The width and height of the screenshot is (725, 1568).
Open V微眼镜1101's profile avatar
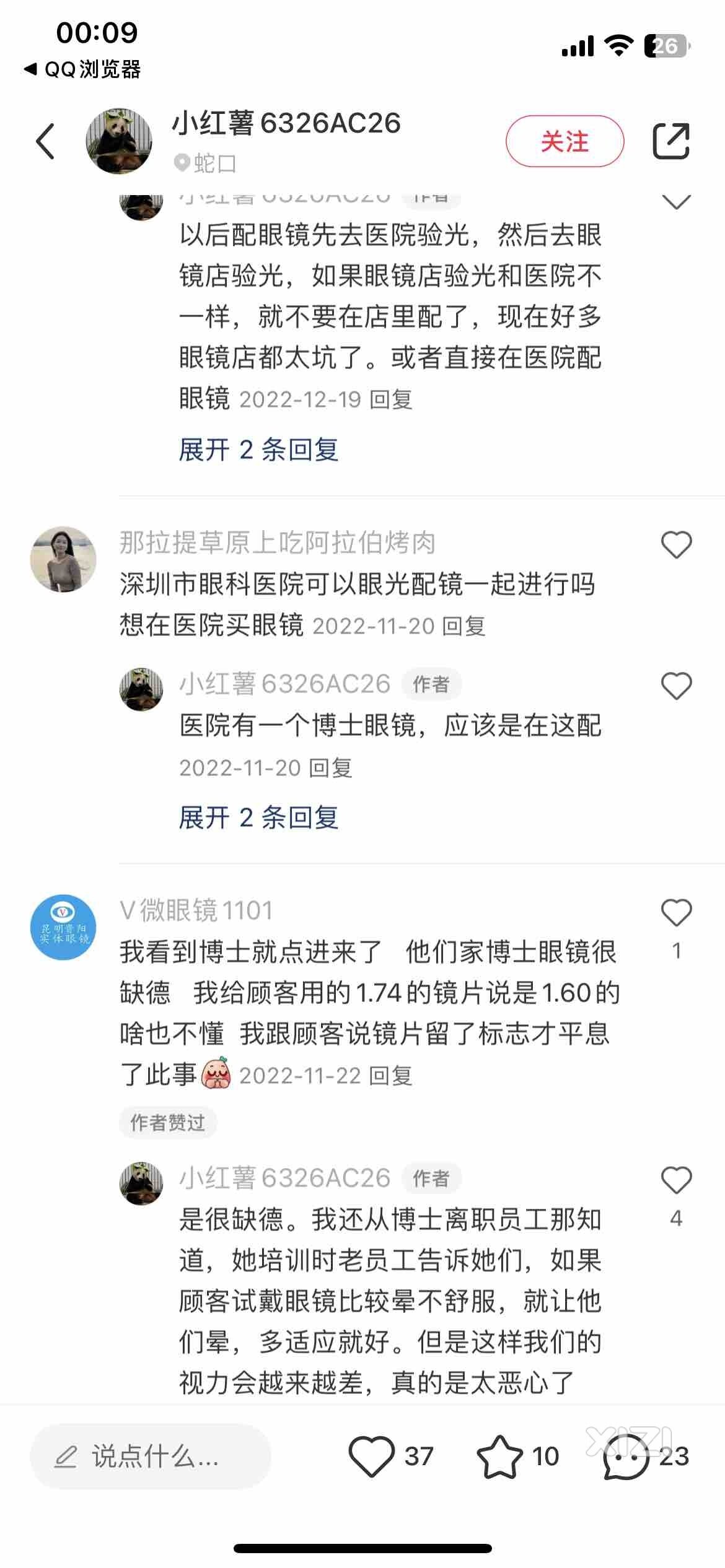[x=64, y=927]
